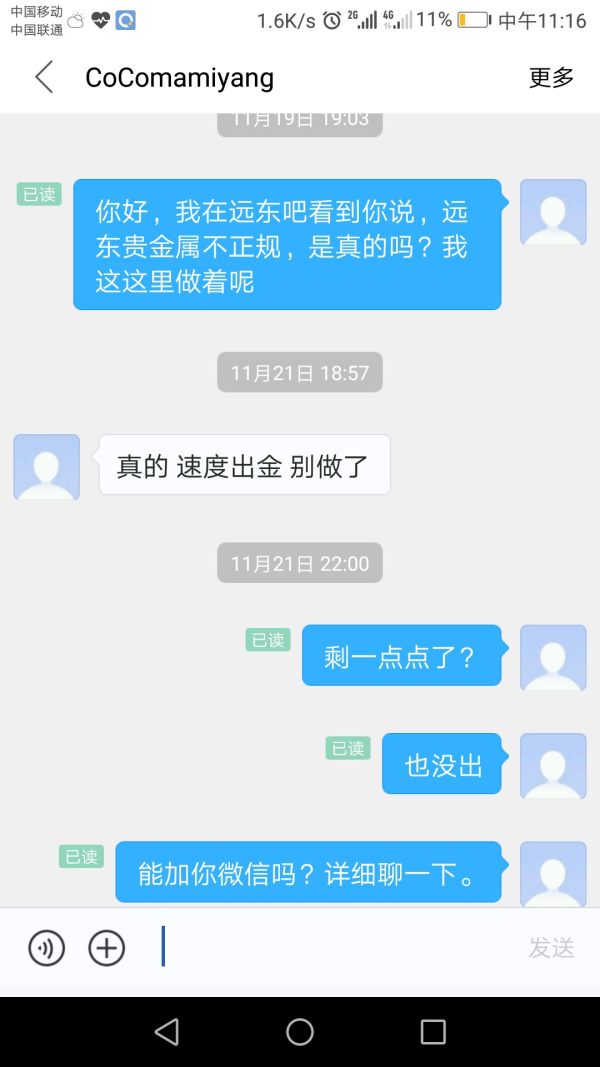Focus the message text field
Viewport: 600px width, 1067px height.
tap(330, 947)
